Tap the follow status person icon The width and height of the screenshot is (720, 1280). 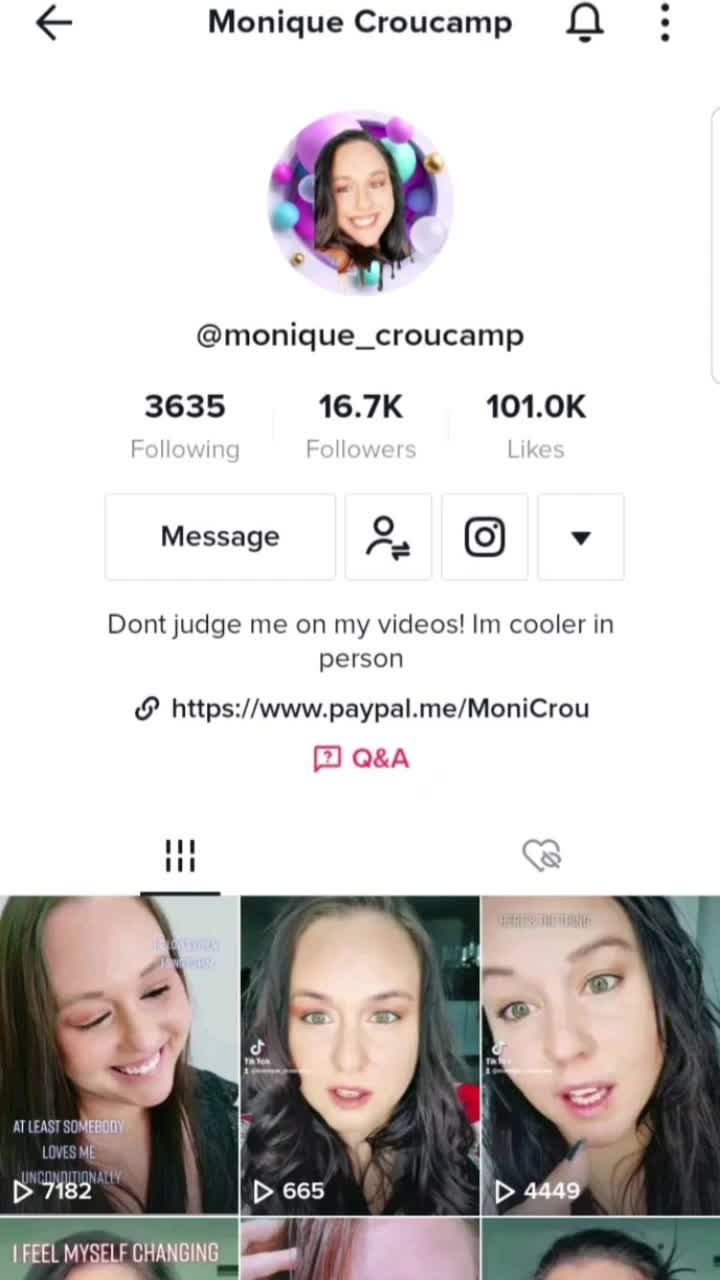pyautogui.click(x=388, y=537)
